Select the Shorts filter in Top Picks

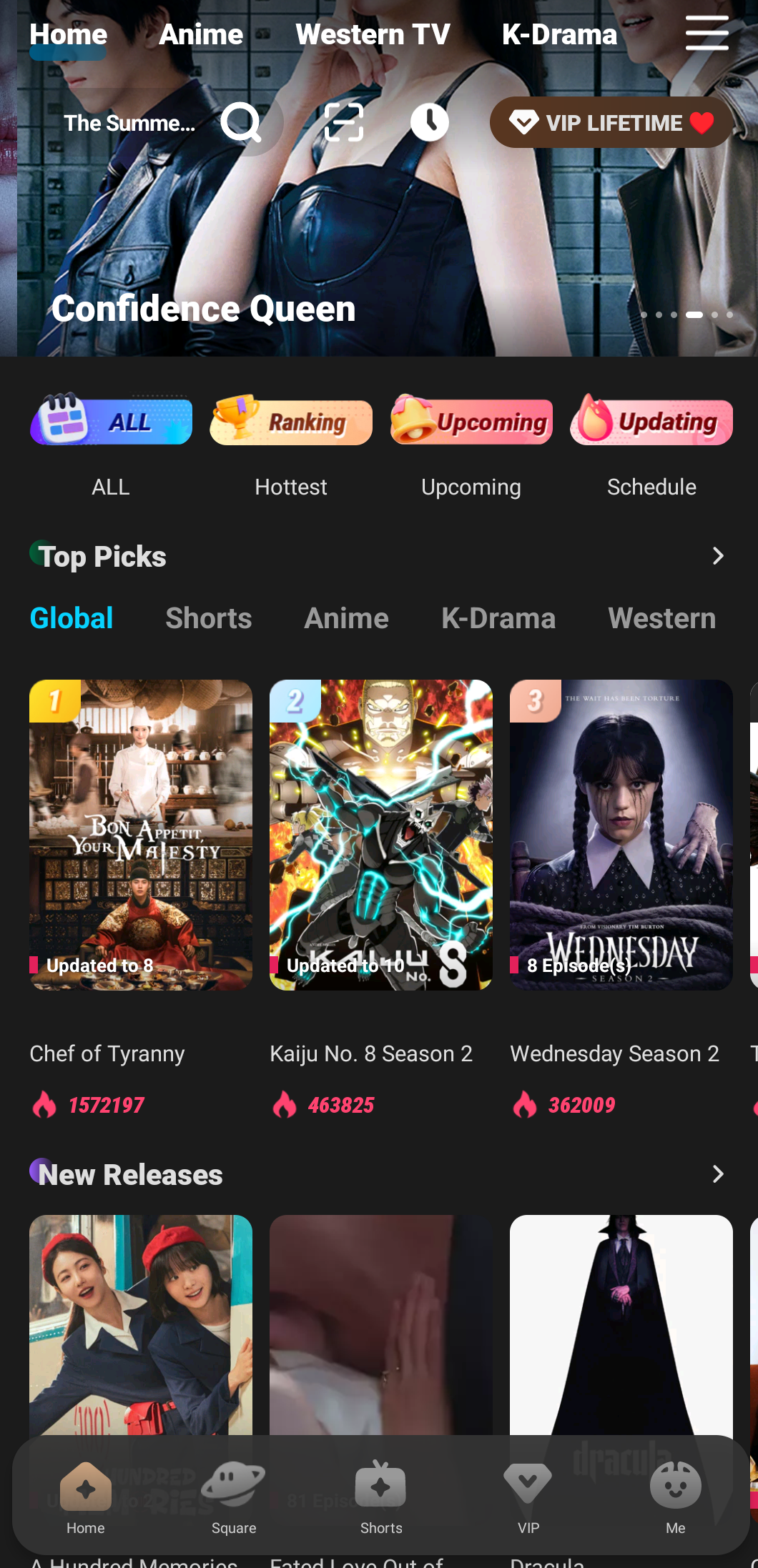[209, 618]
